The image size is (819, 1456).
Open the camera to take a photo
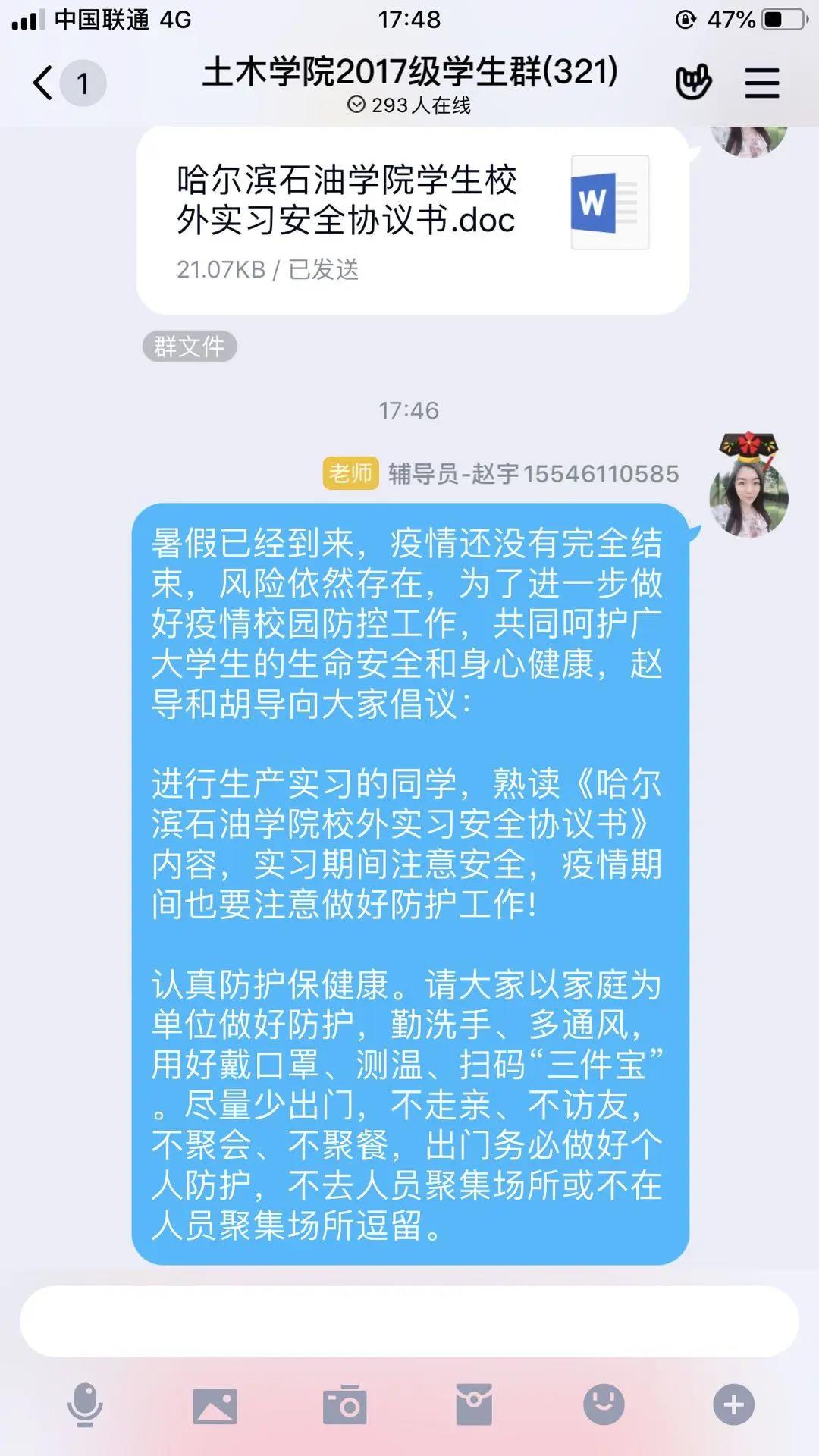tap(345, 1405)
